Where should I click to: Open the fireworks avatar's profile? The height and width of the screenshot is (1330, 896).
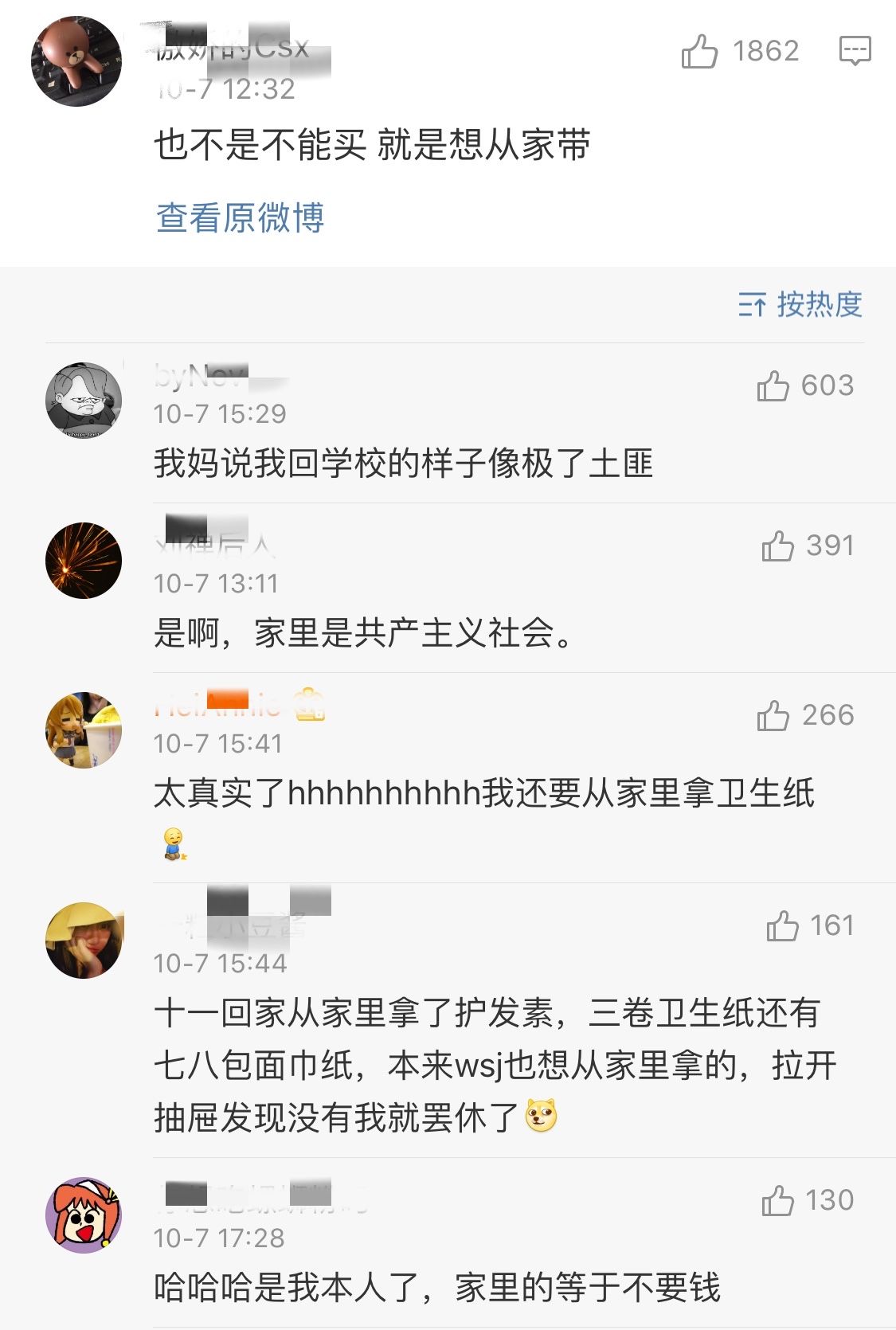coord(84,561)
